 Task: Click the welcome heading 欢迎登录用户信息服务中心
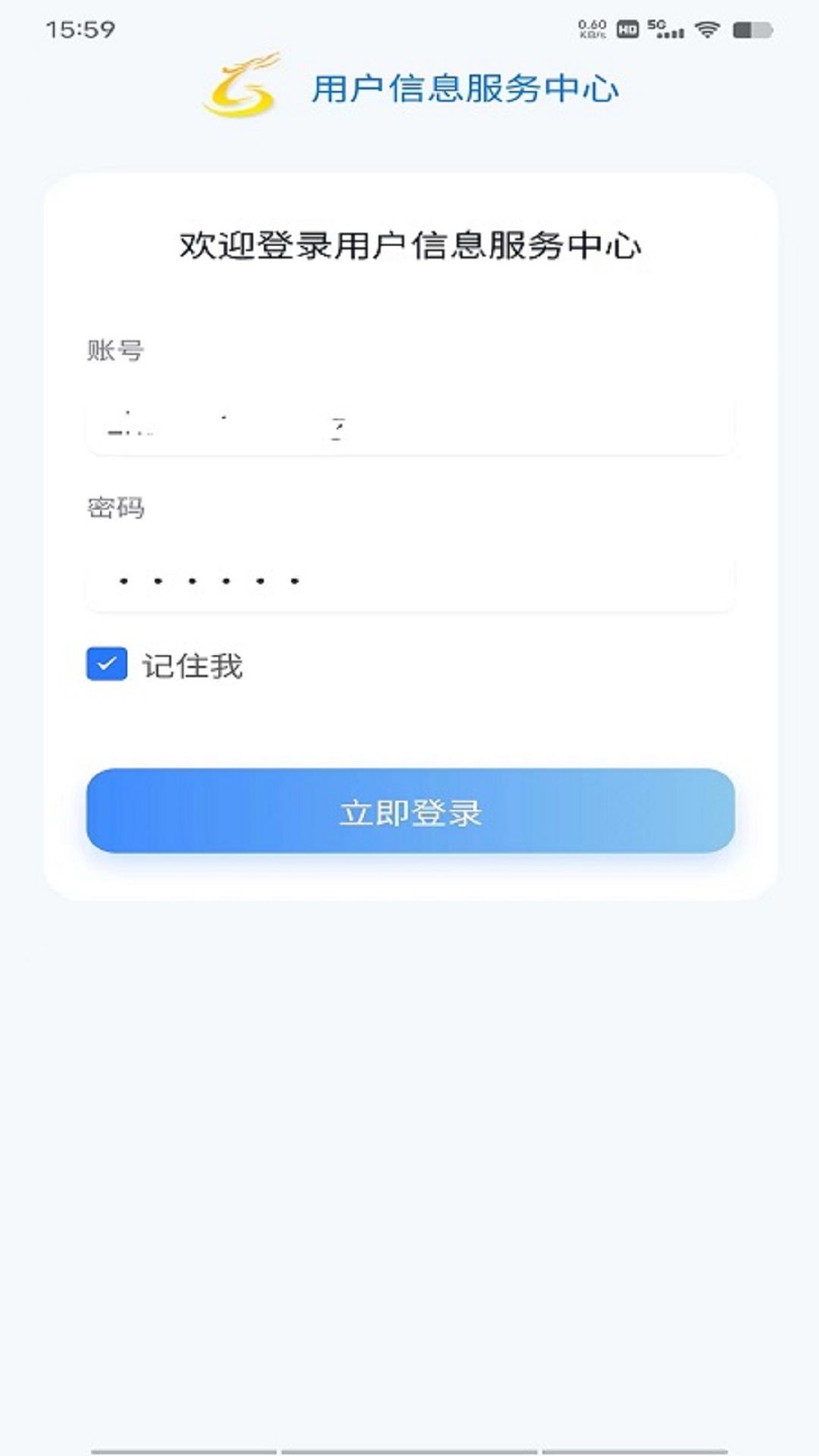tap(409, 244)
